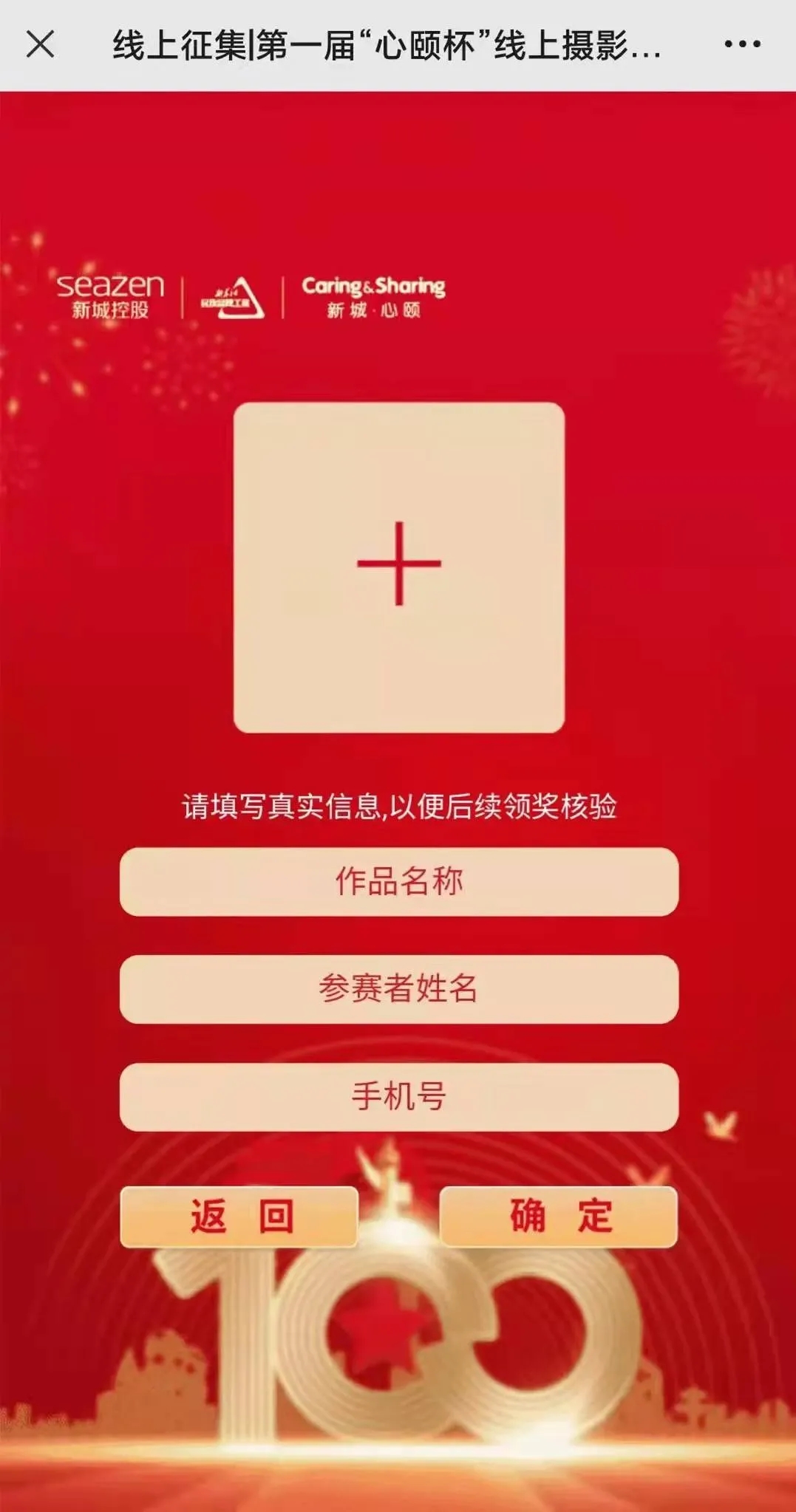Screen dimensions: 796x1512
Task: Close the webview page
Action: tap(41, 44)
